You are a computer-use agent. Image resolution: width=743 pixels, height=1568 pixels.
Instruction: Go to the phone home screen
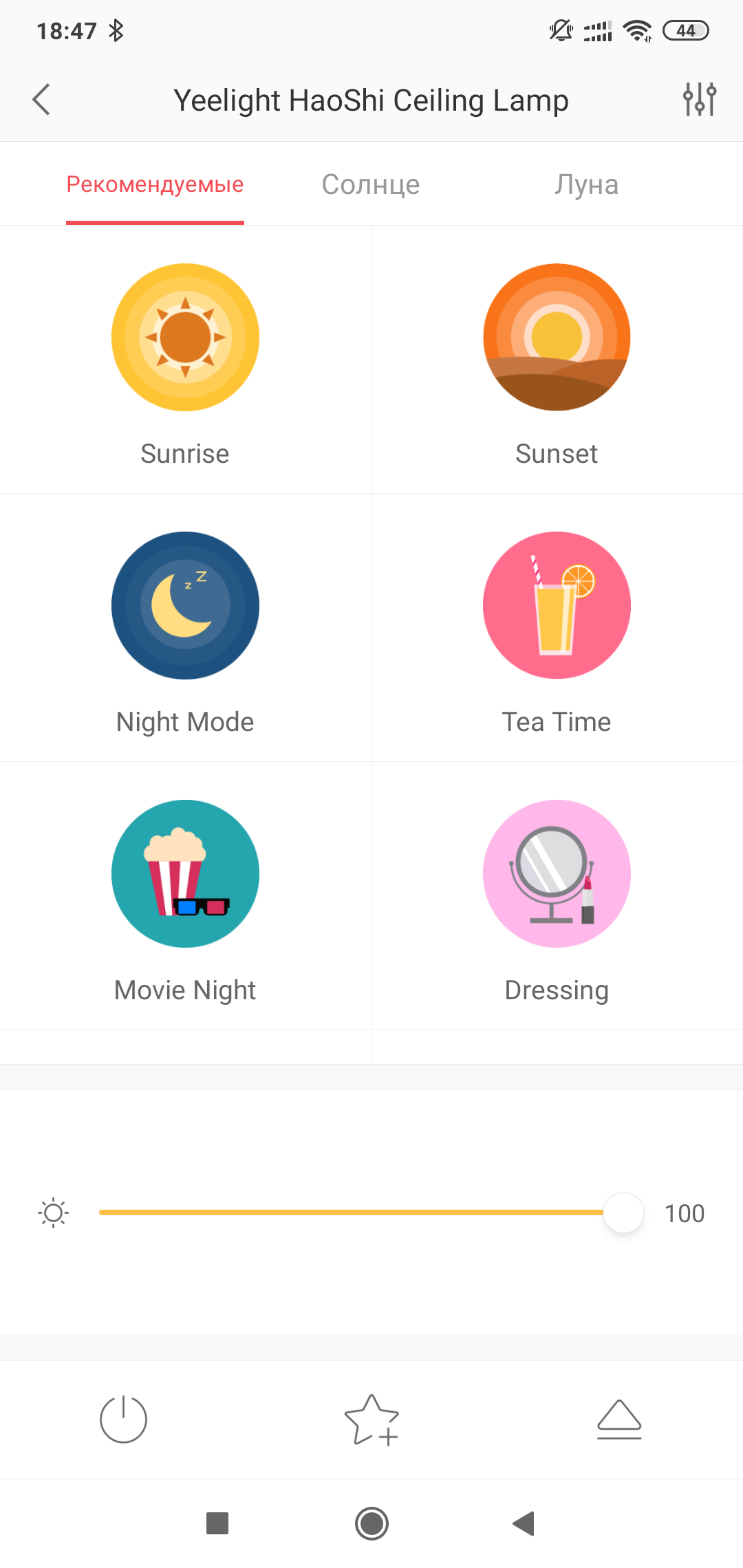(371, 1523)
